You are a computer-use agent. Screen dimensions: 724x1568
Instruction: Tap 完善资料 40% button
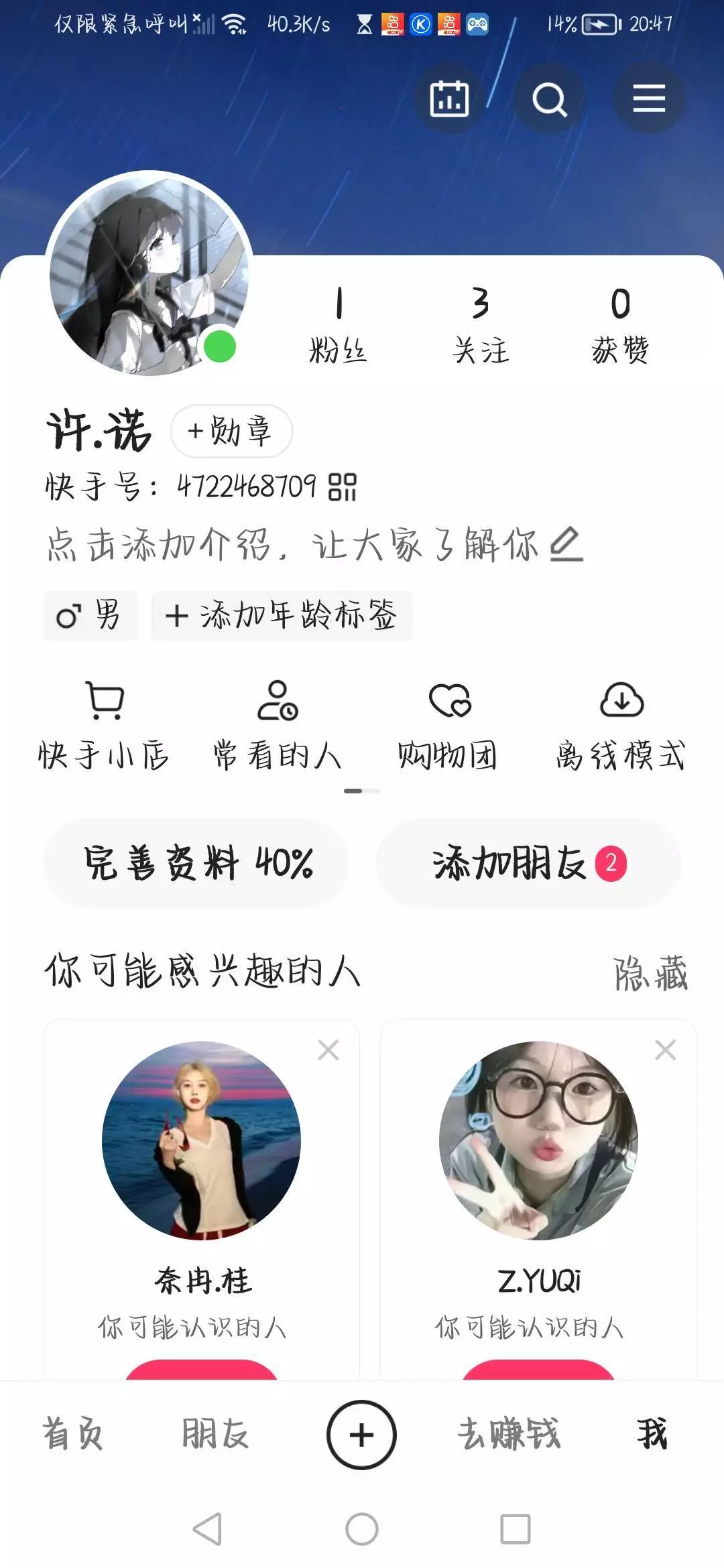pos(196,863)
